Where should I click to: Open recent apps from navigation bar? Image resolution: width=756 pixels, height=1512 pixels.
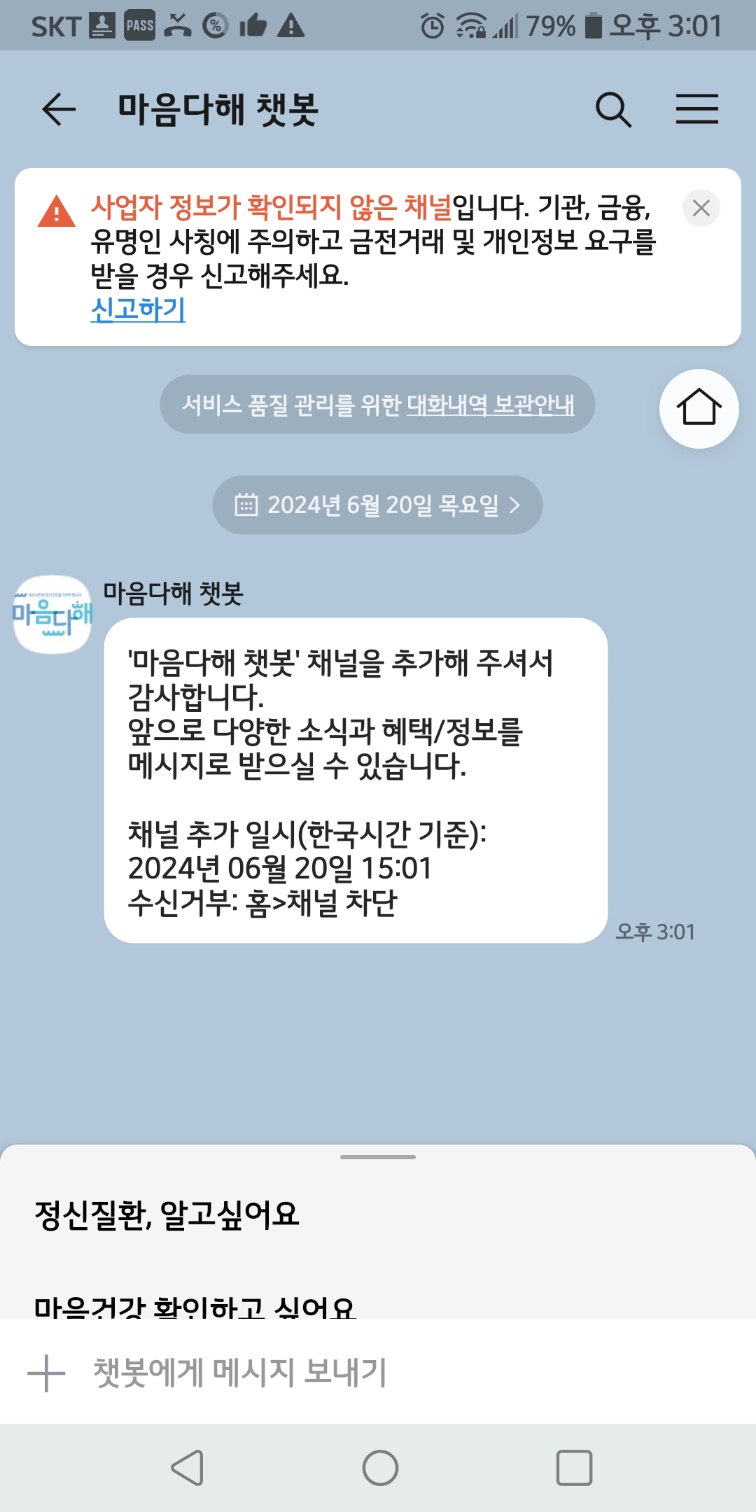coord(574,1468)
